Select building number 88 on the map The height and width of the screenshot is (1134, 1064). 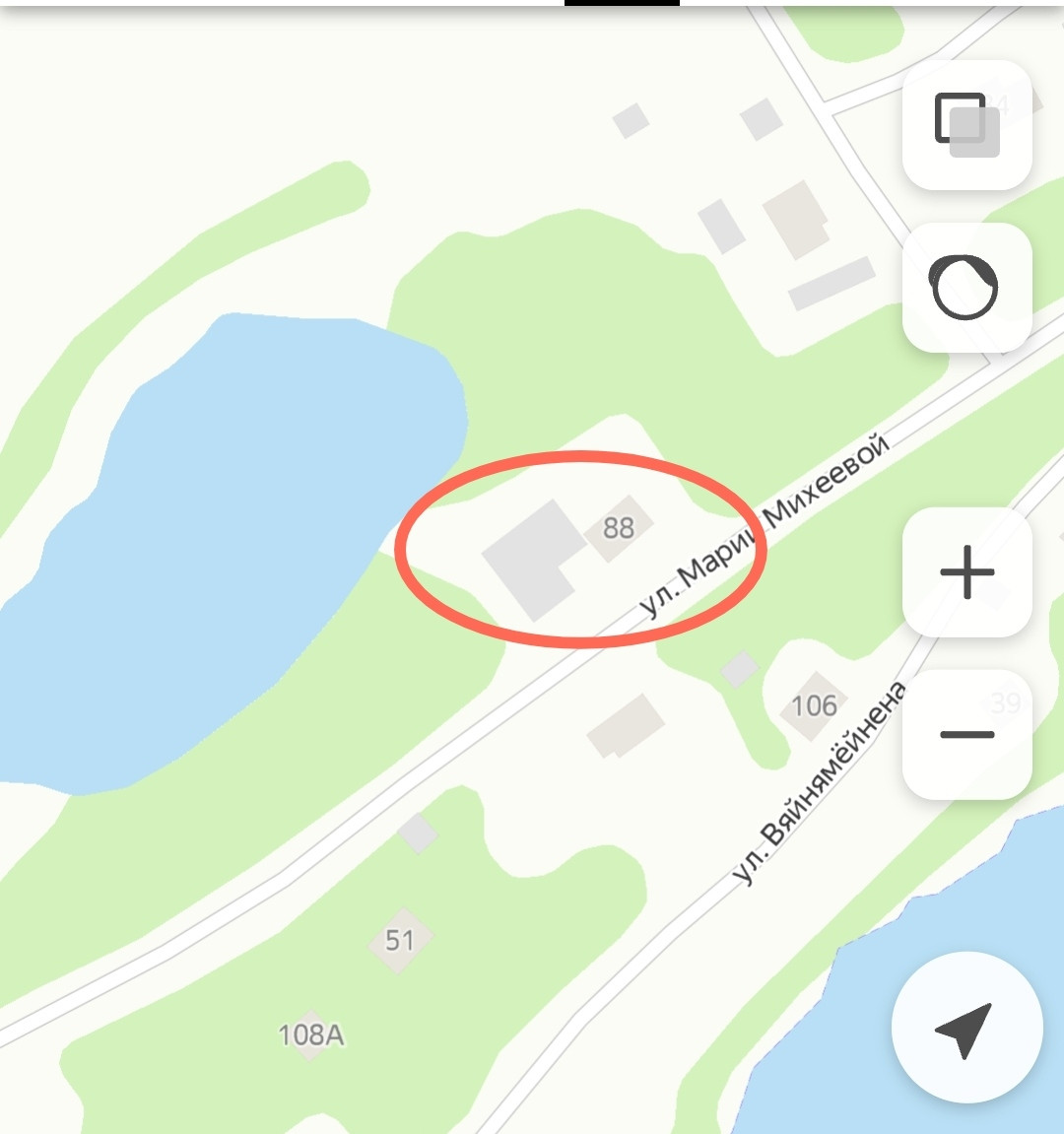(619, 528)
